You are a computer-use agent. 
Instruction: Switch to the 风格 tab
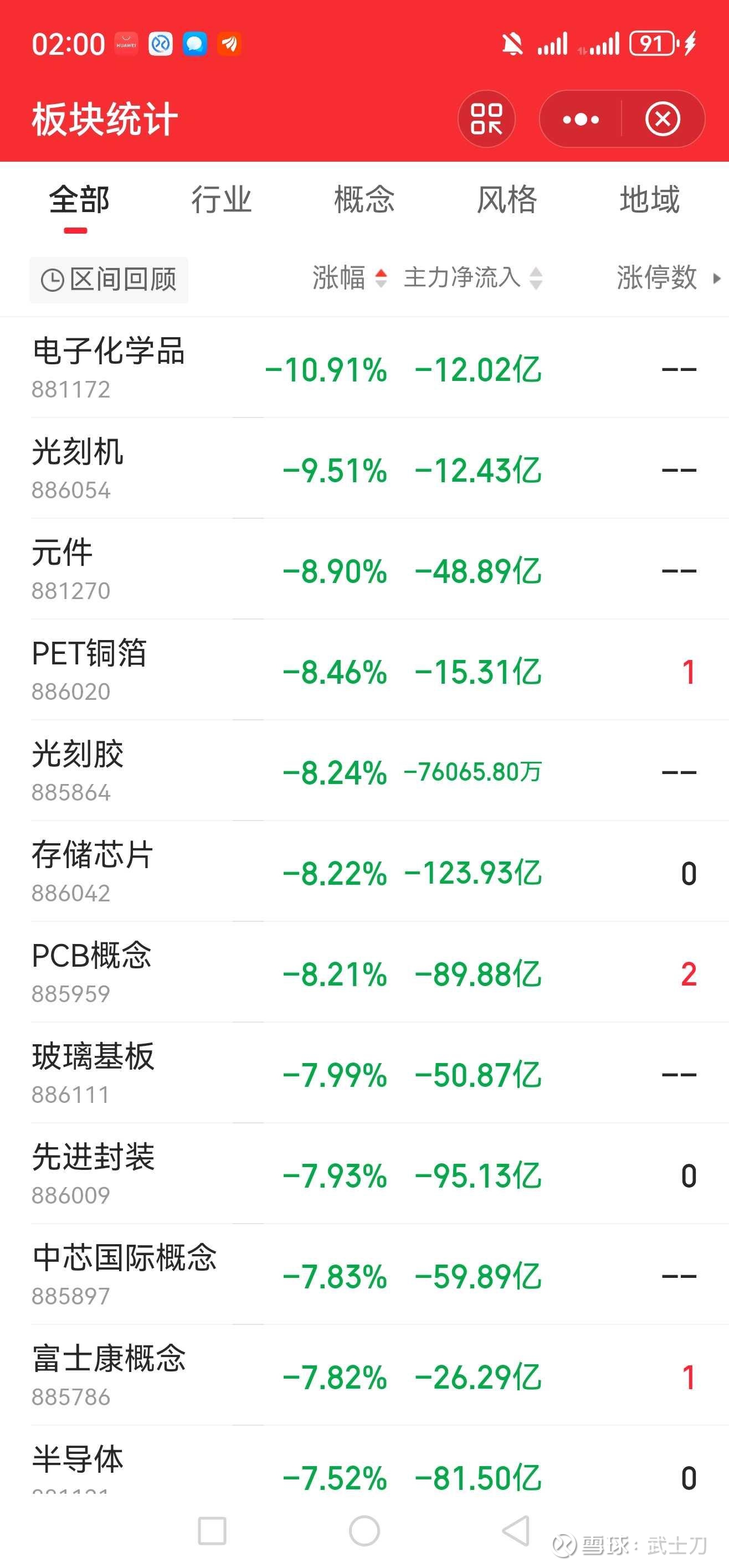click(x=507, y=200)
